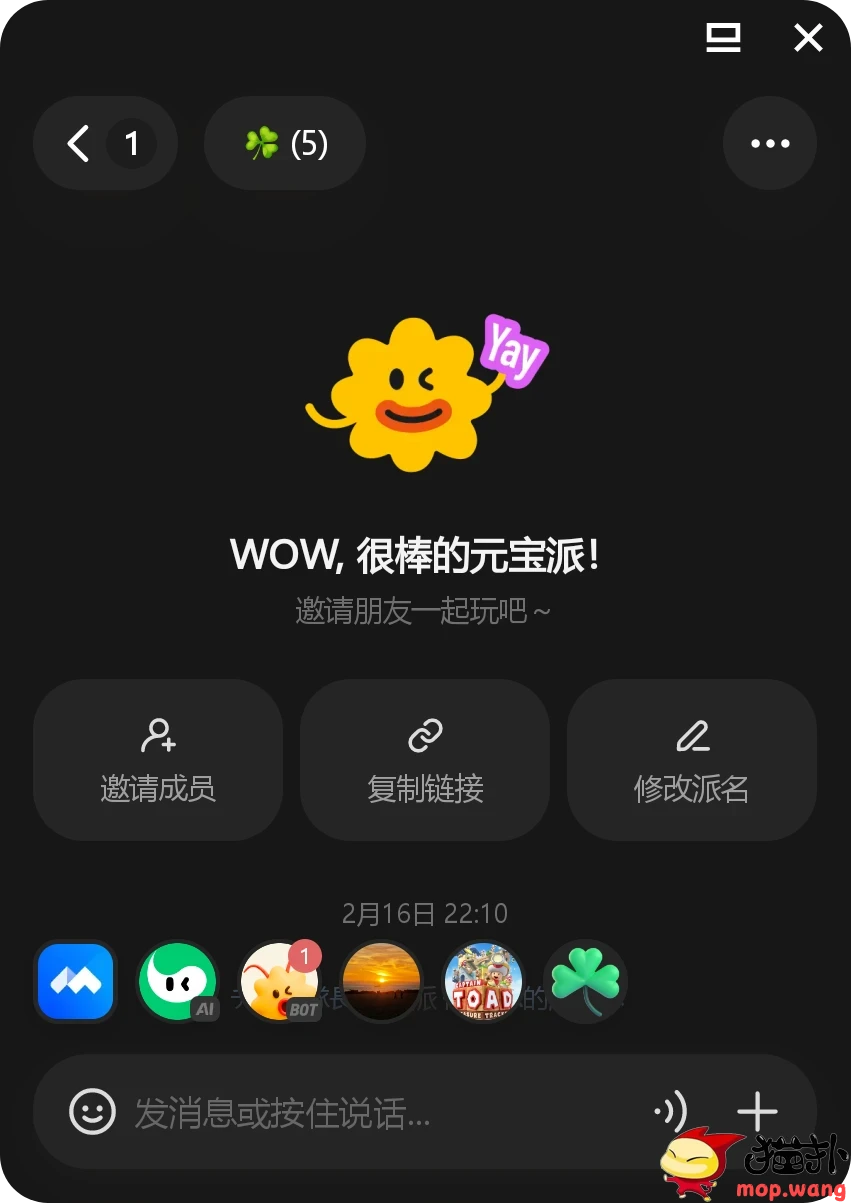Open the BOT avatar with red badge
Image resolution: width=851 pixels, height=1203 pixels.
click(280, 982)
